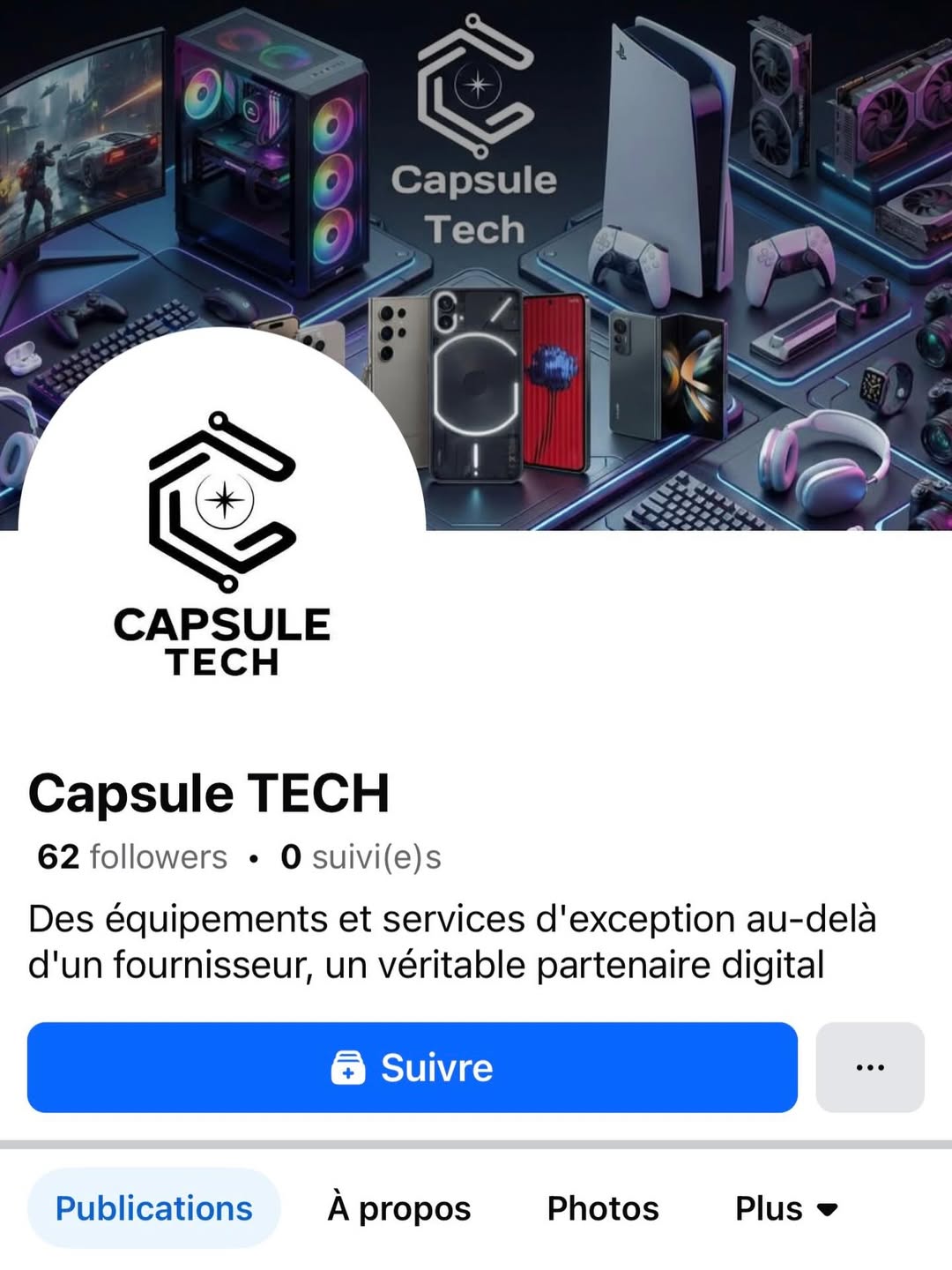Viewport: 952px width, 1270px height.
Task: Switch to the Publications tab
Action: pyautogui.click(x=154, y=1208)
